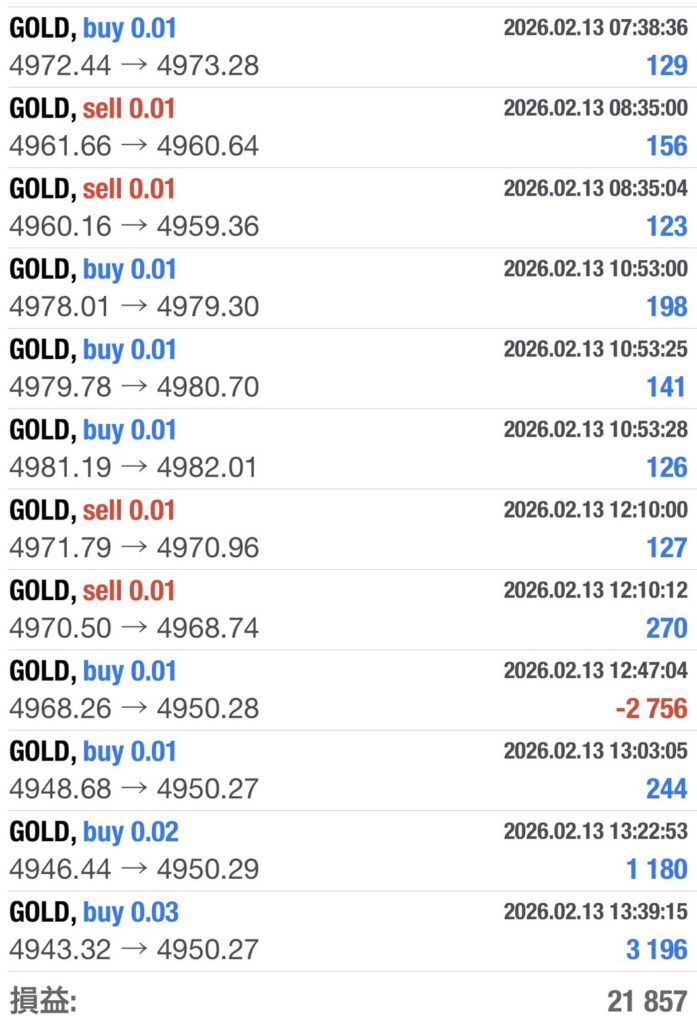
Task: Open the GOLD buy trade at 10:53:28
Action: click(348, 448)
